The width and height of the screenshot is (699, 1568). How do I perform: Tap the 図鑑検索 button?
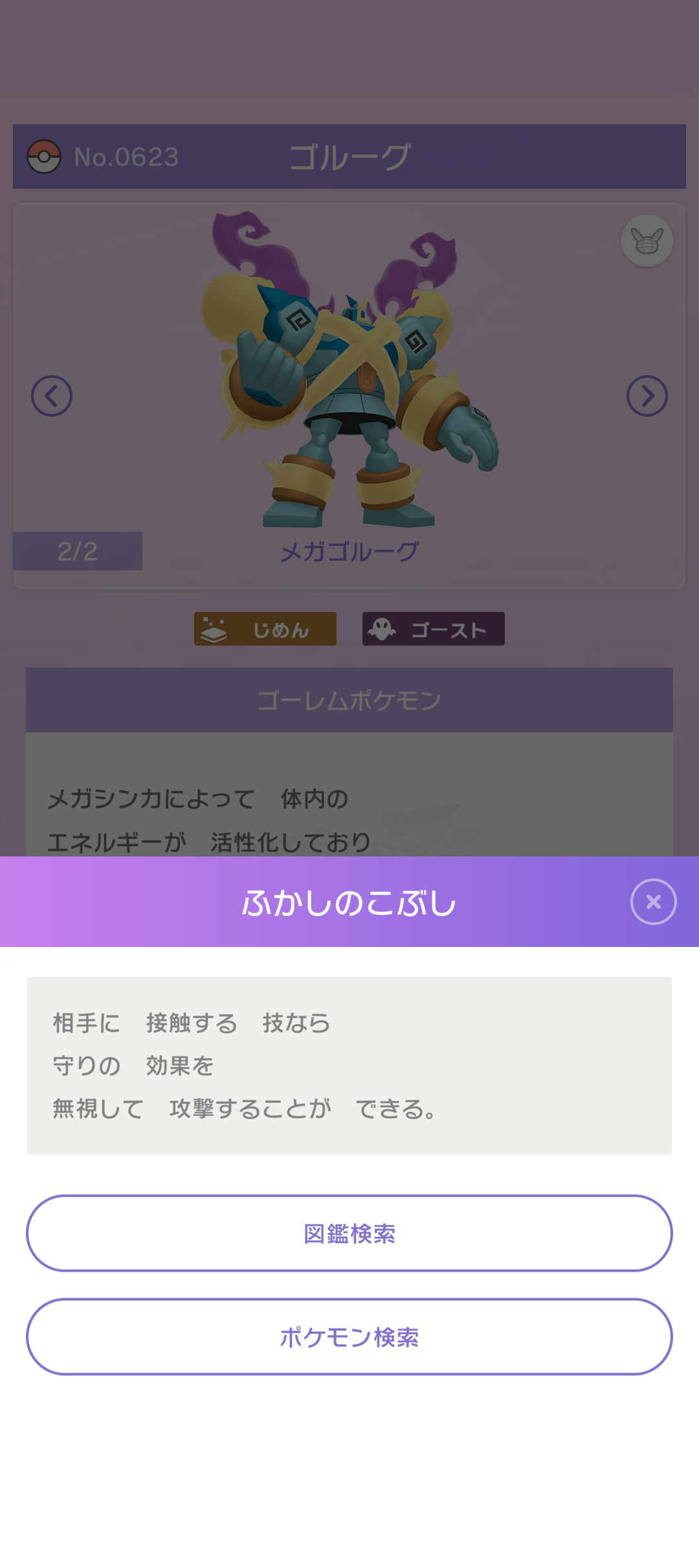pos(349,1233)
